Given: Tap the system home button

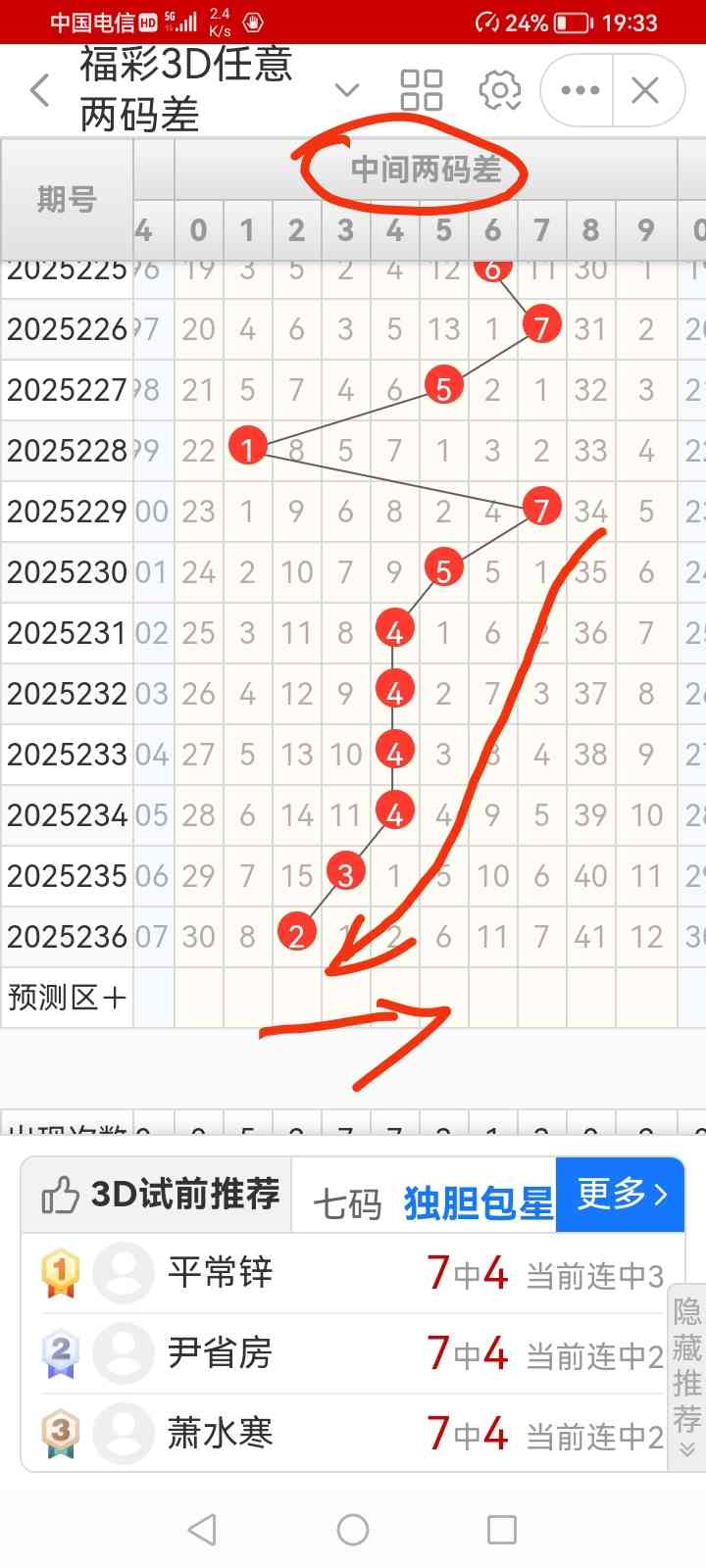Looking at the screenshot, I should coord(353,1529).
